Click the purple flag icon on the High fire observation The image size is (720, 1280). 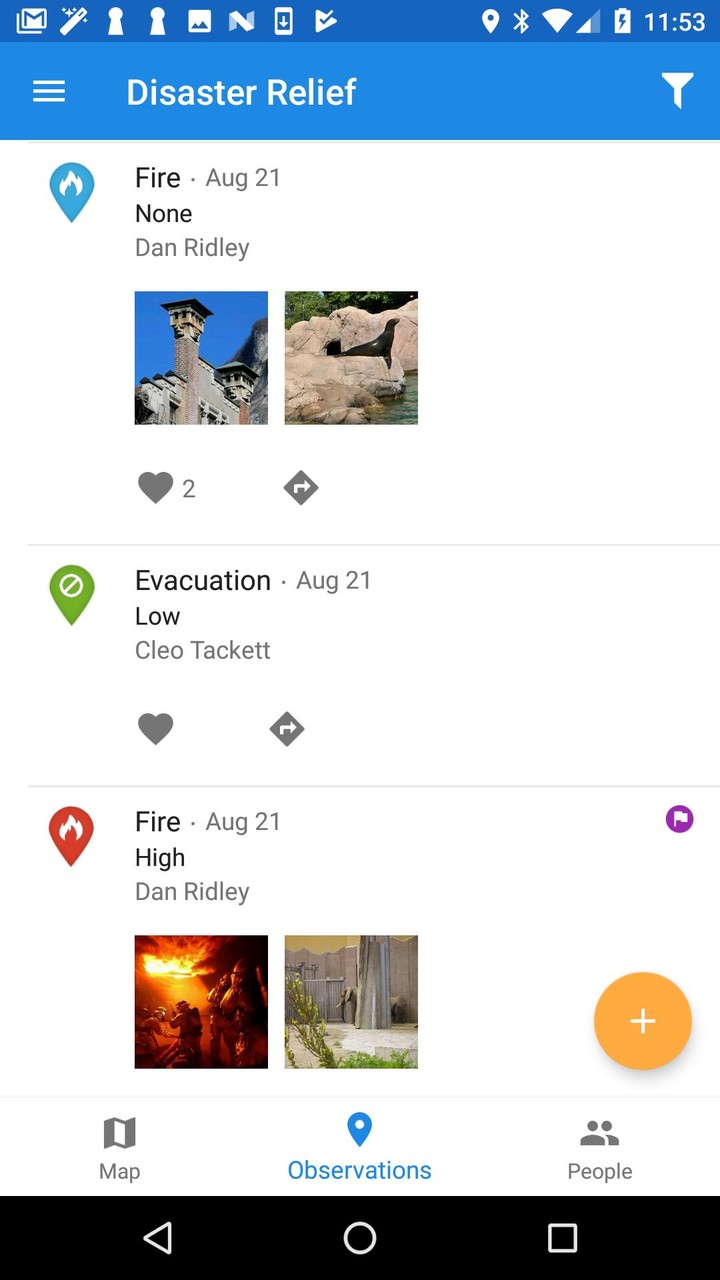coord(679,818)
